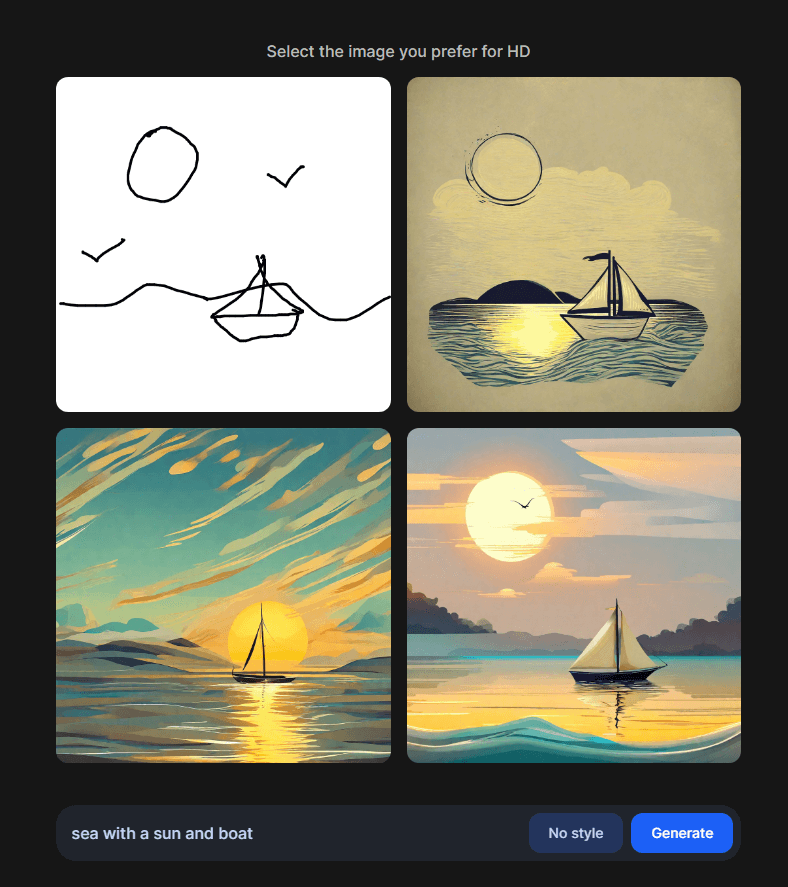Choose the beige vintage sailboat image
The height and width of the screenshot is (887, 788).
click(573, 244)
